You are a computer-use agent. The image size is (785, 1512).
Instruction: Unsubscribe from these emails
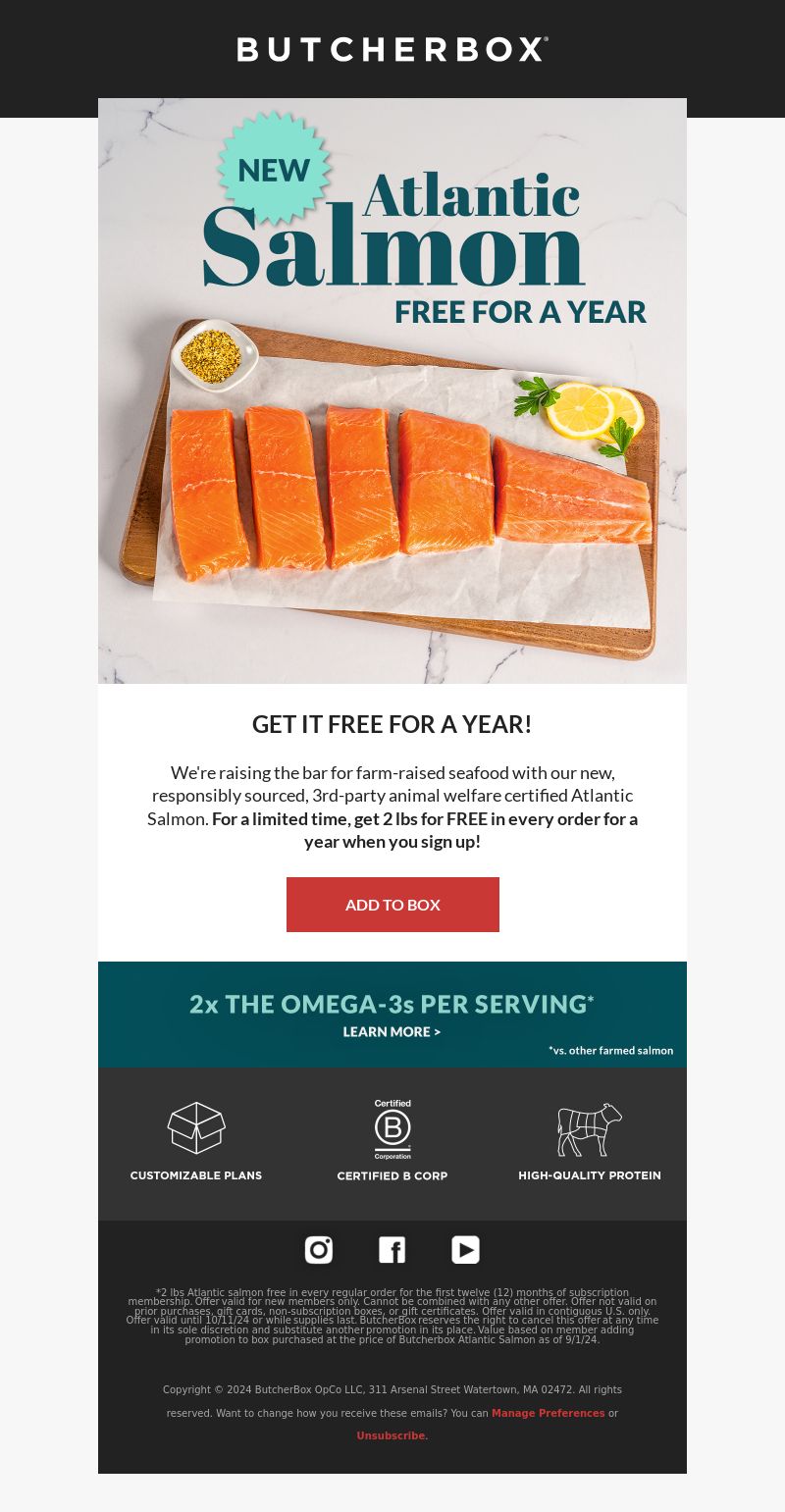pyautogui.click(x=392, y=1435)
